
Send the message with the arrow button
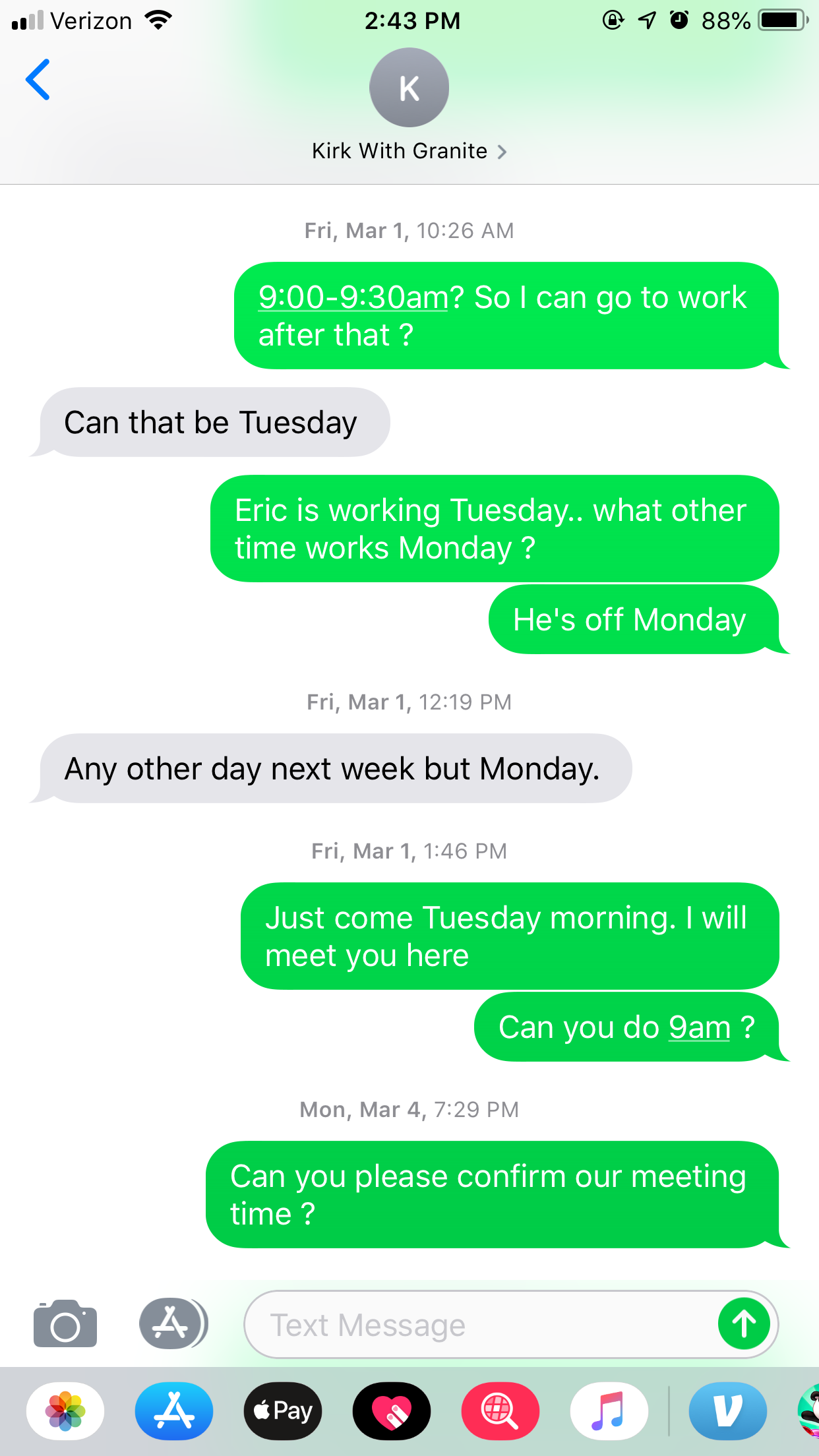[x=744, y=1324]
